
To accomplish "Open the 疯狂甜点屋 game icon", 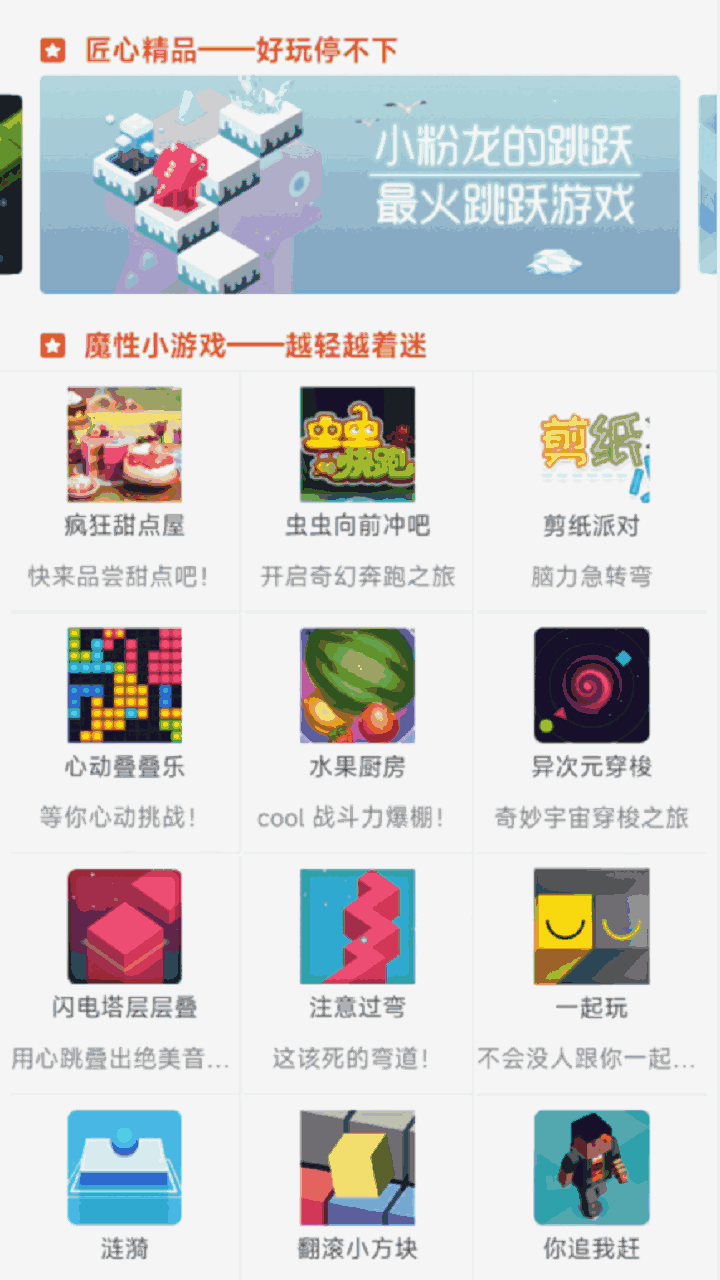I will click(123, 445).
